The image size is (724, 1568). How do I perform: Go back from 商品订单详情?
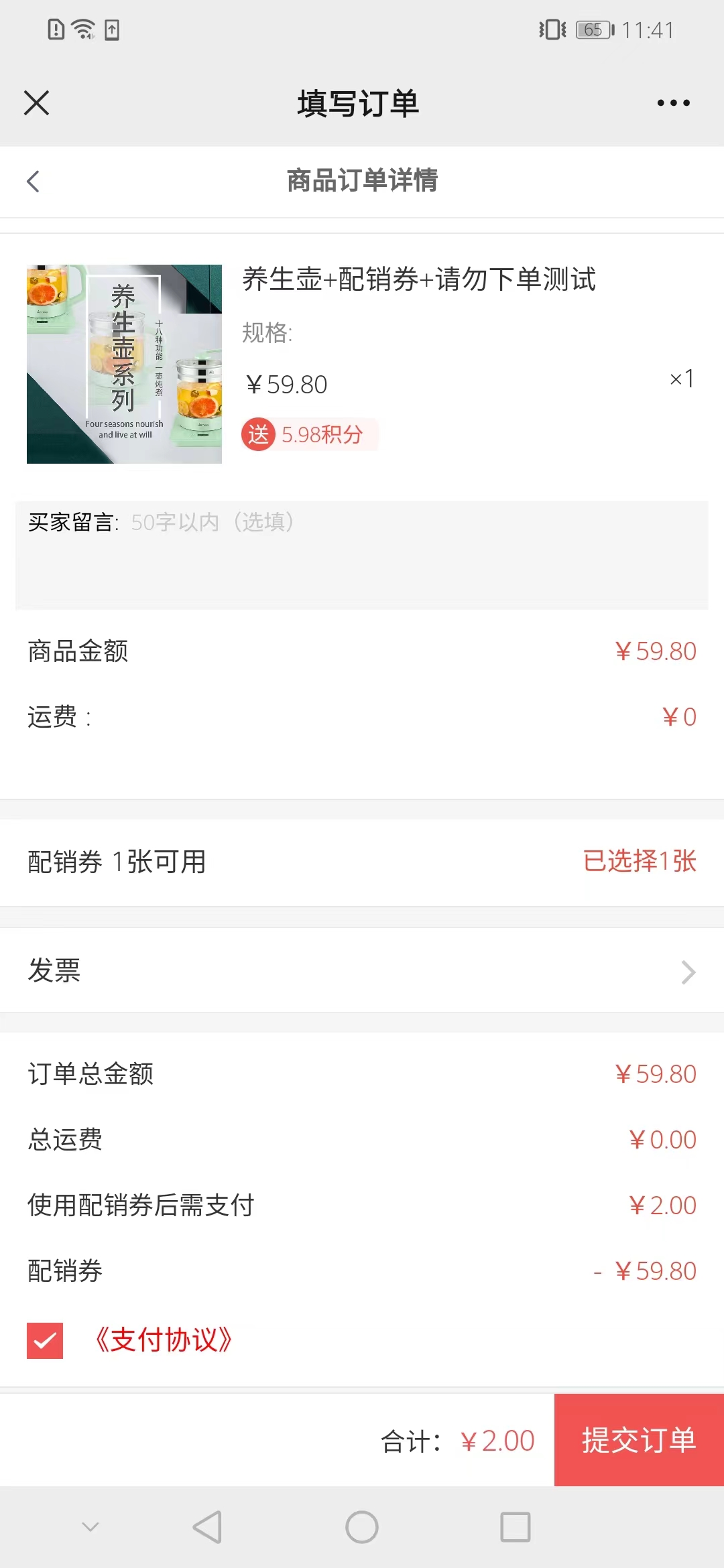(x=34, y=181)
